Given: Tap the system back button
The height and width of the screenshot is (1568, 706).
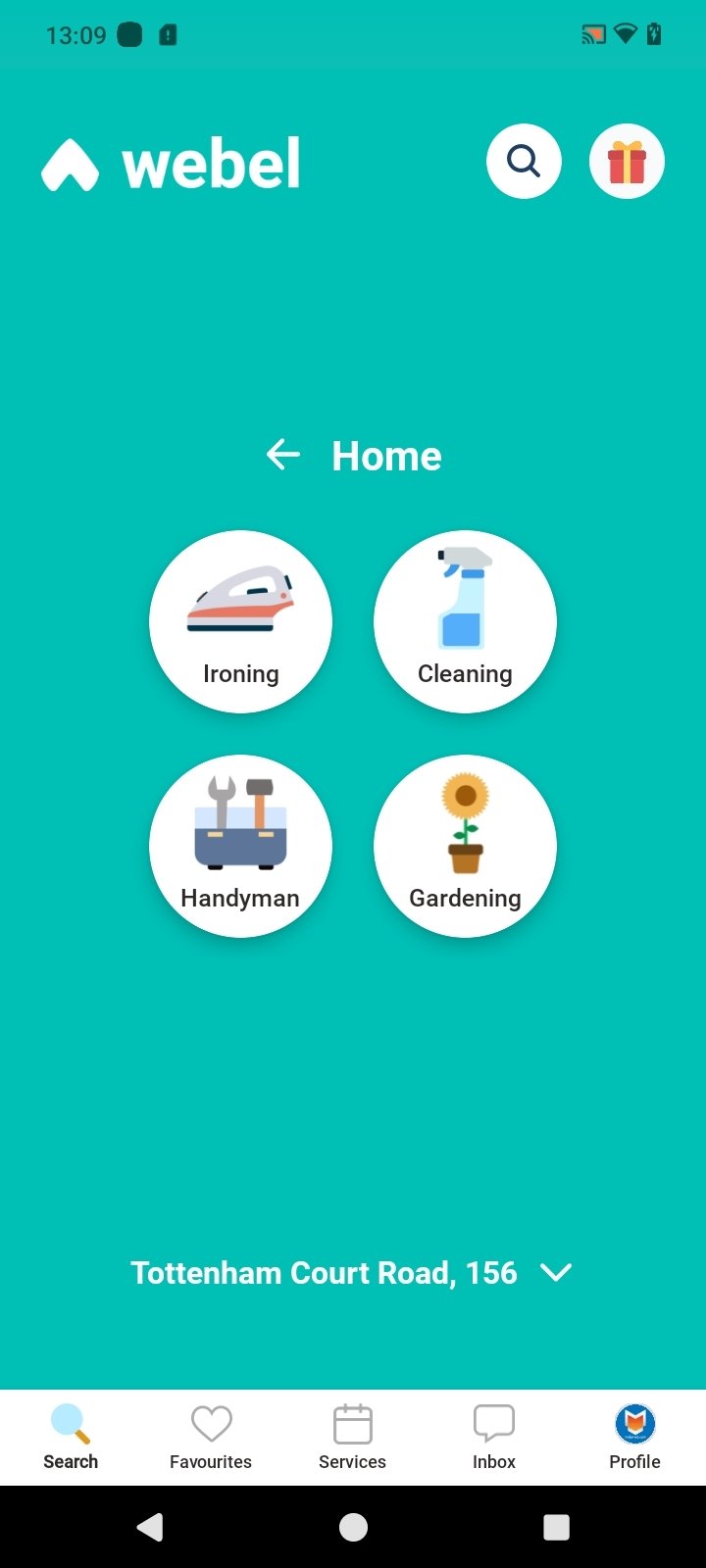Looking at the screenshot, I should point(150,1527).
